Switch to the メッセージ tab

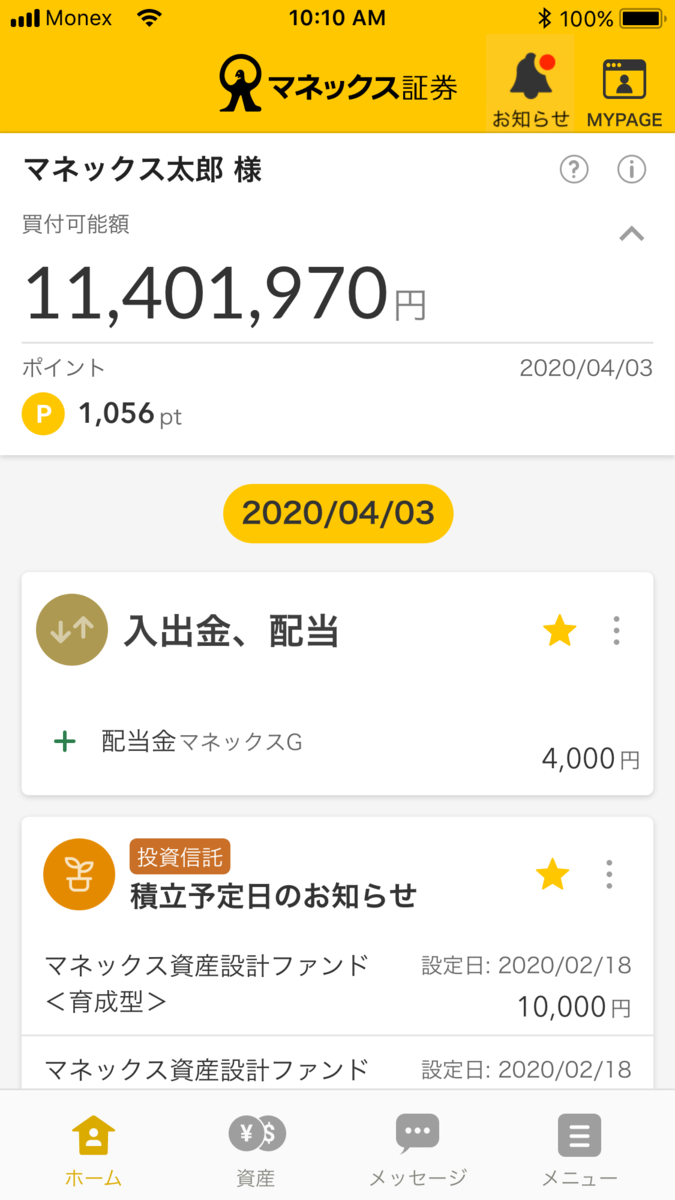coord(418,1148)
